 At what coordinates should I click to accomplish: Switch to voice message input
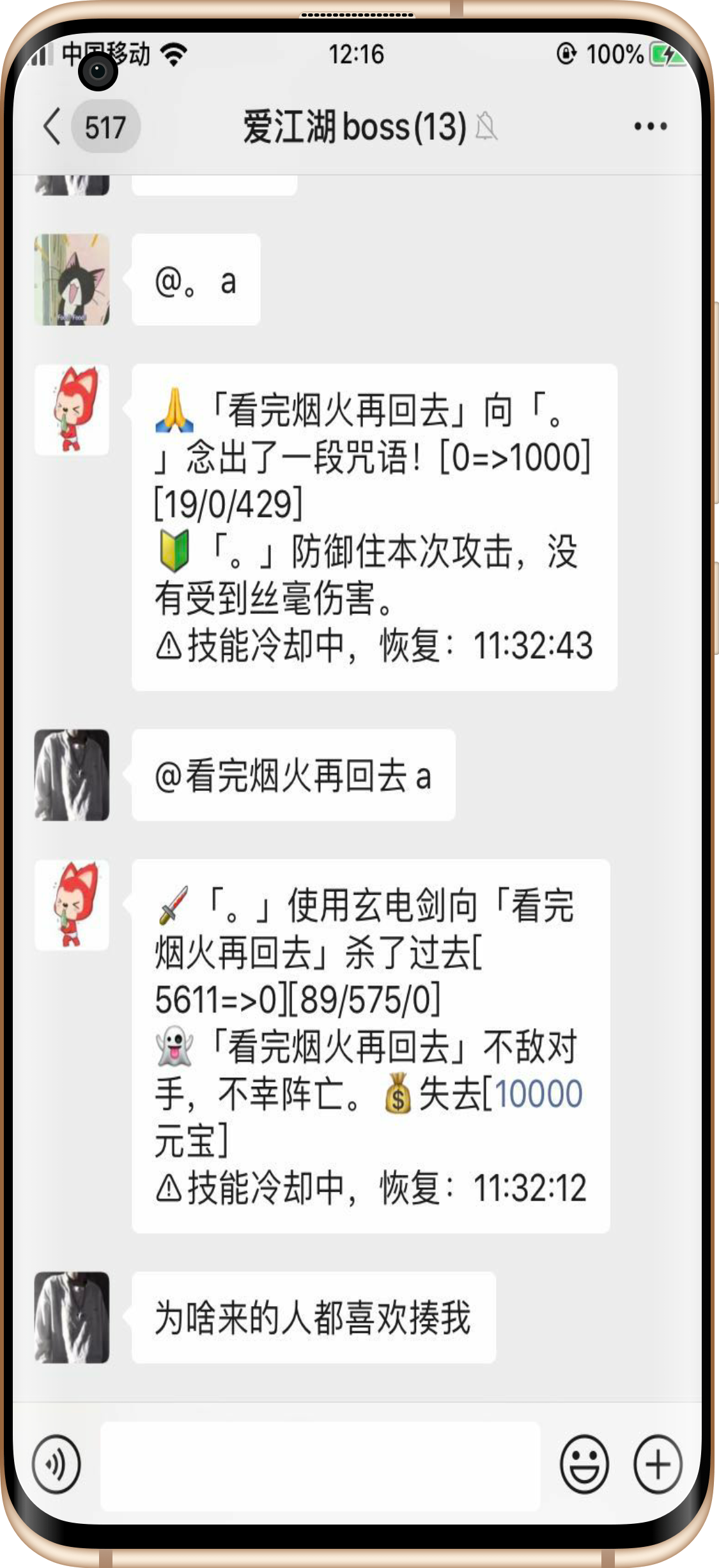(x=56, y=1464)
